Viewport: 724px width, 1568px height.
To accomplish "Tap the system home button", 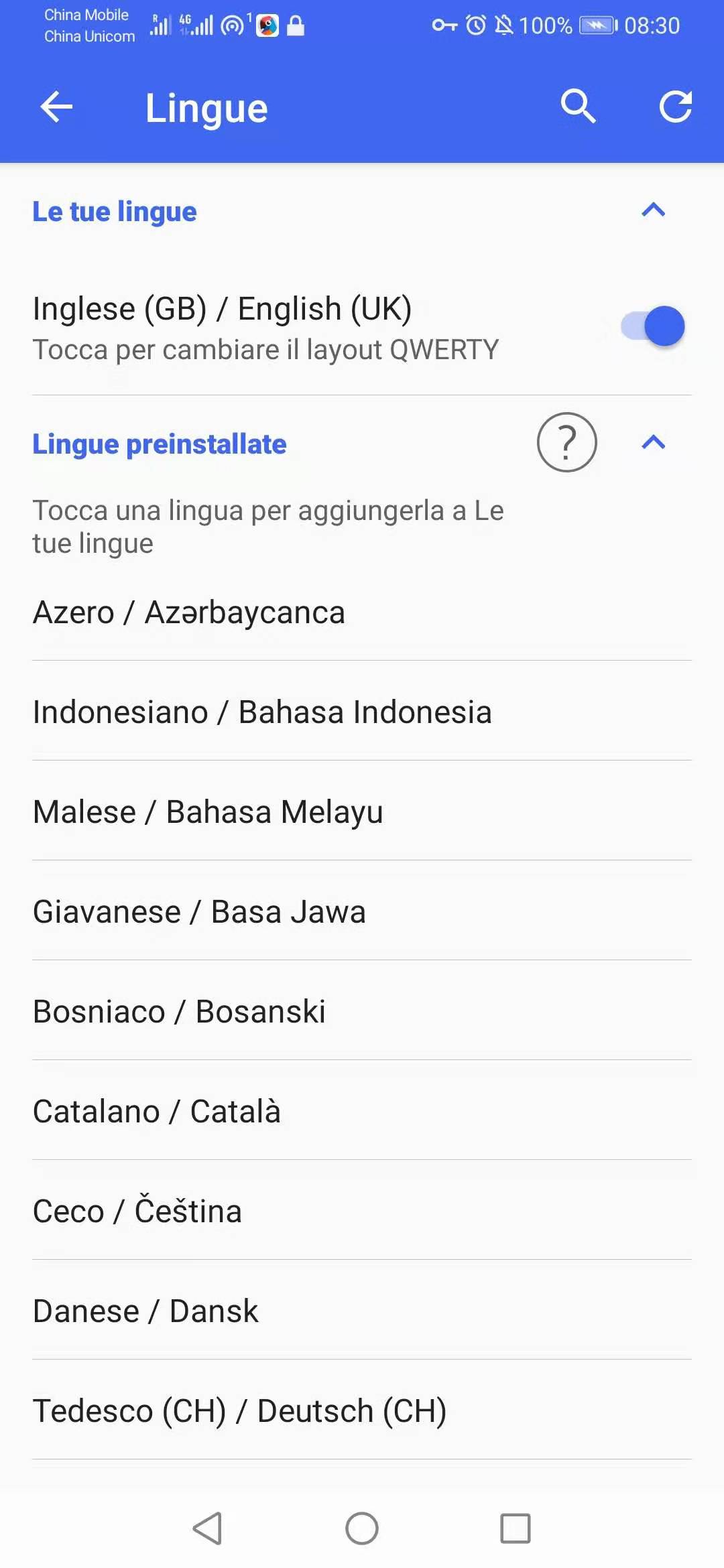I will pos(362,1528).
